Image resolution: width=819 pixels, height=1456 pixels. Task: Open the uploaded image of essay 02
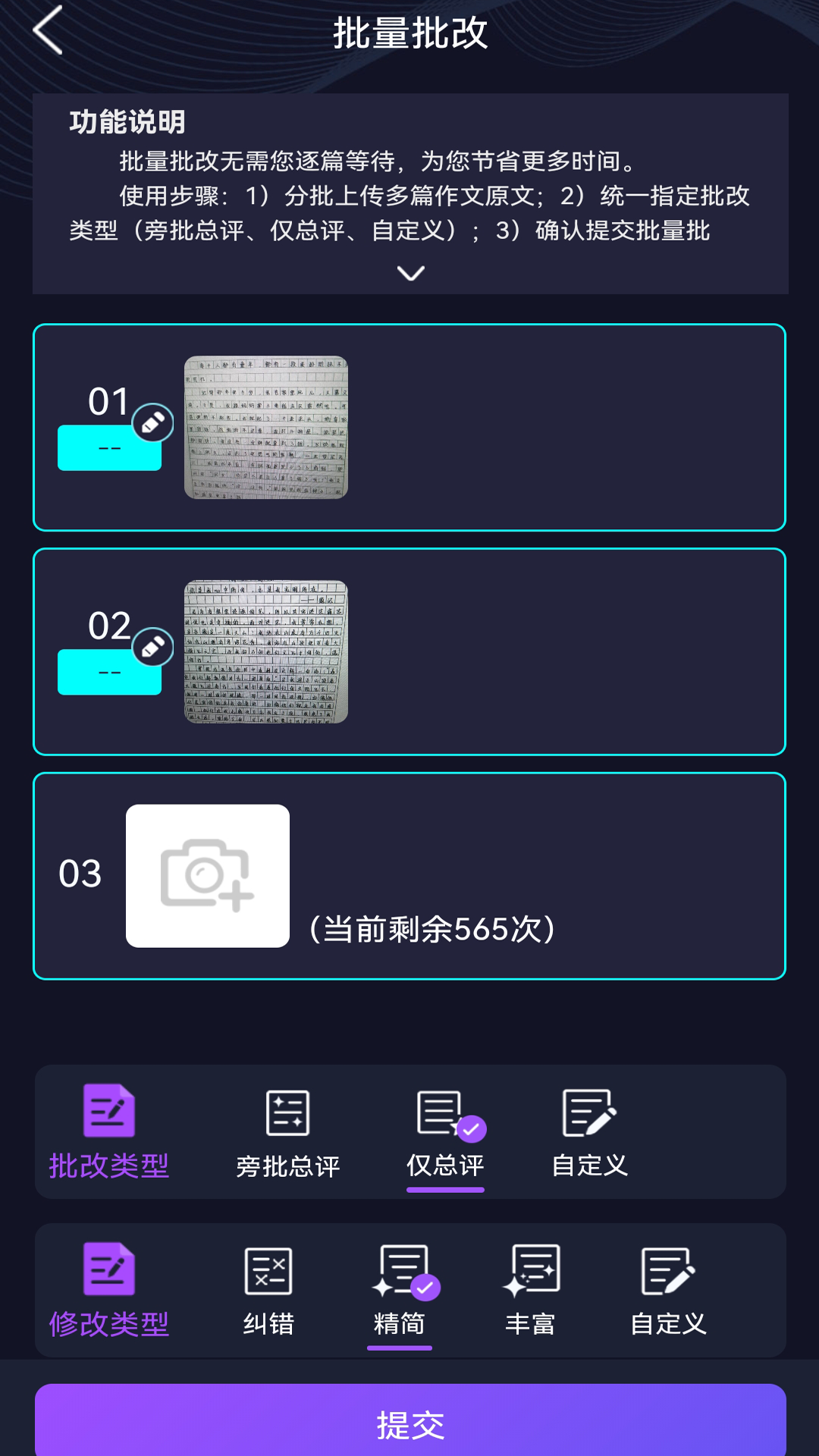point(266,652)
